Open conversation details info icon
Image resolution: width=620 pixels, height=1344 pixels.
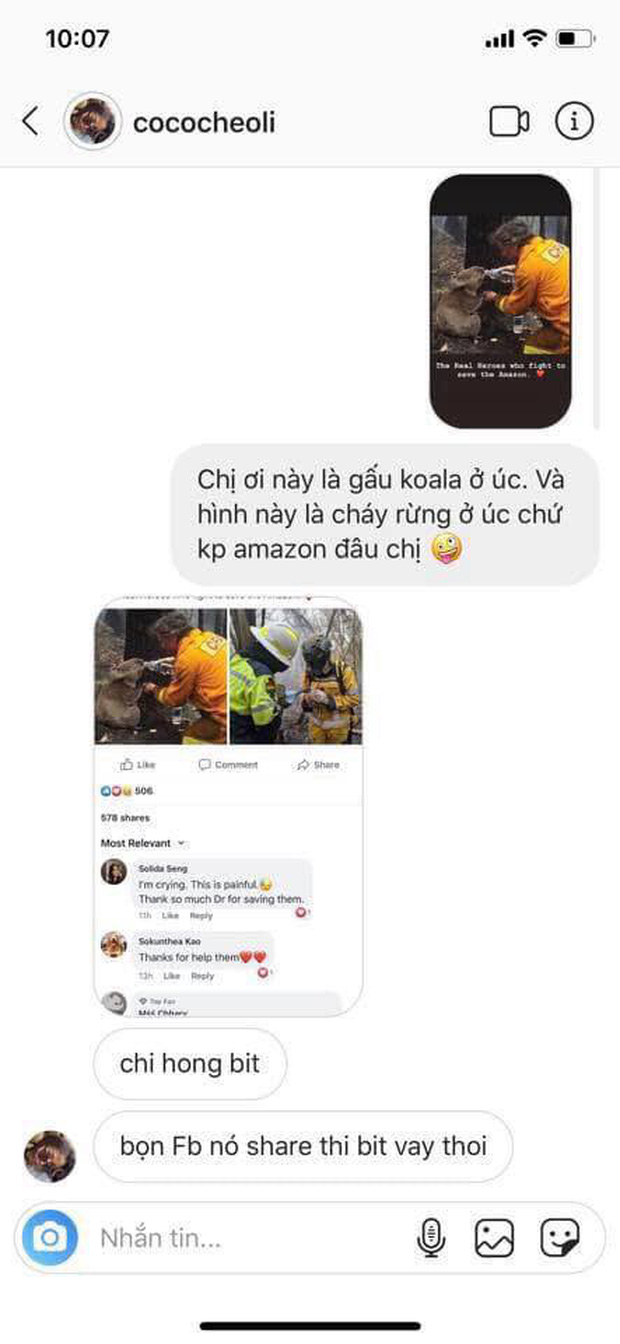574,122
